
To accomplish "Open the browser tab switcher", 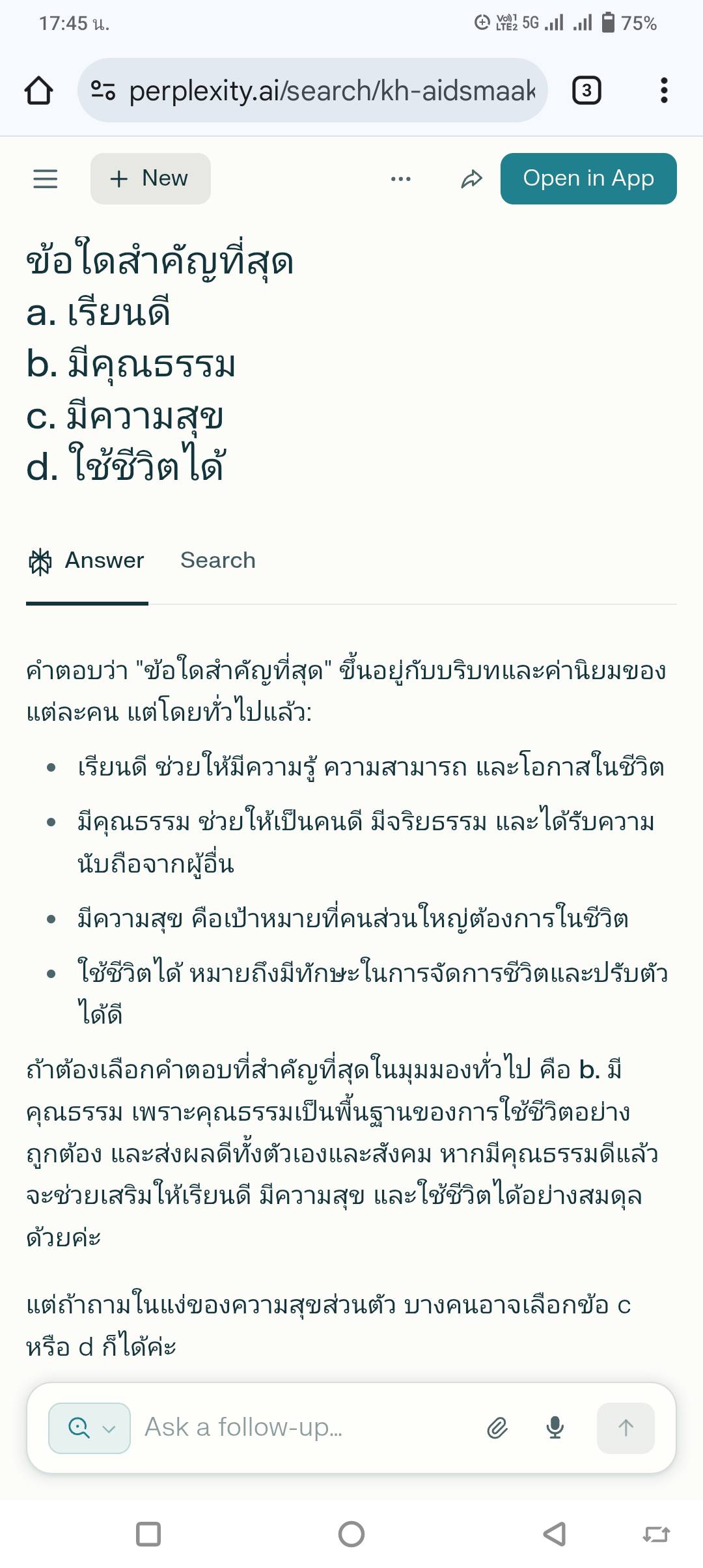I will [586, 91].
